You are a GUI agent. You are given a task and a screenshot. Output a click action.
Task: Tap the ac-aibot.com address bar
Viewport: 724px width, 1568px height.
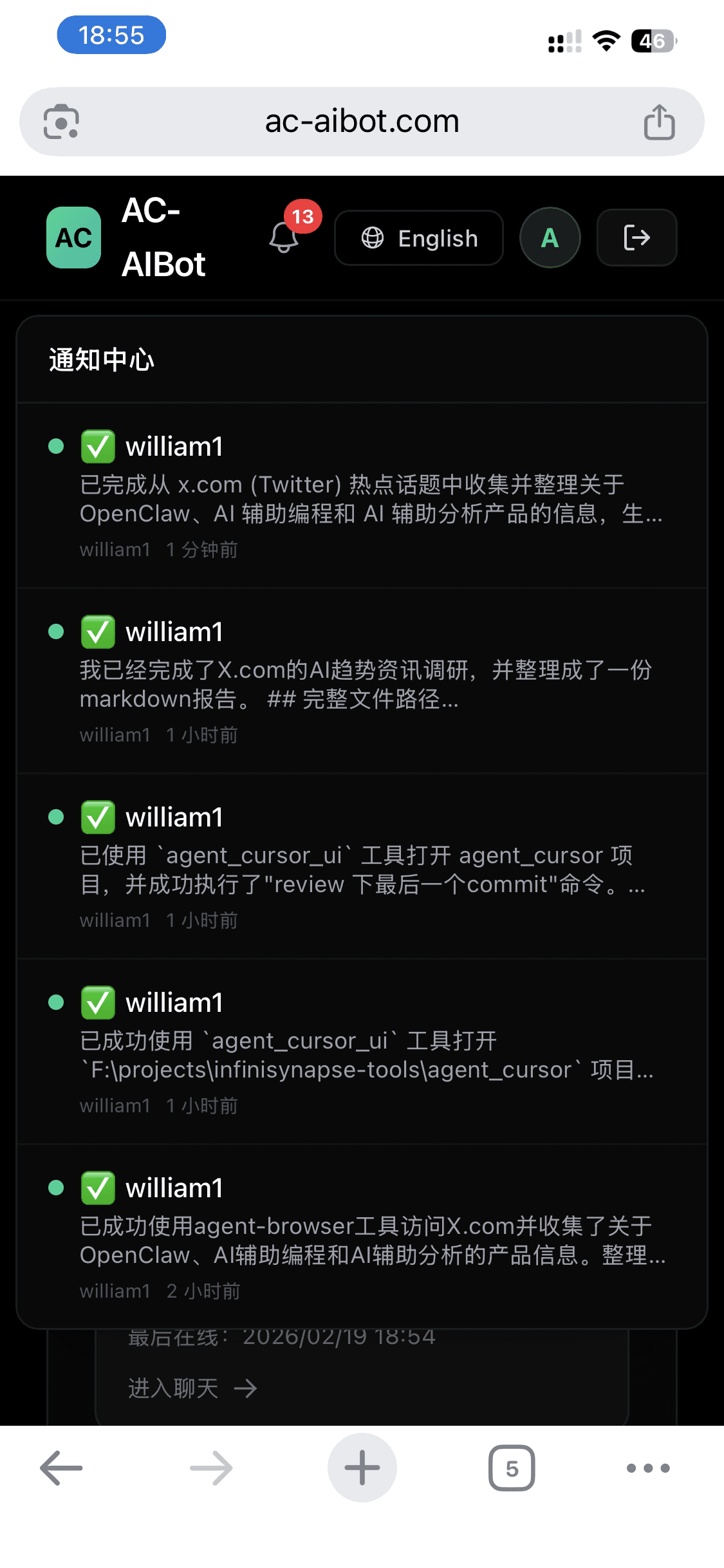click(x=362, y=120)
